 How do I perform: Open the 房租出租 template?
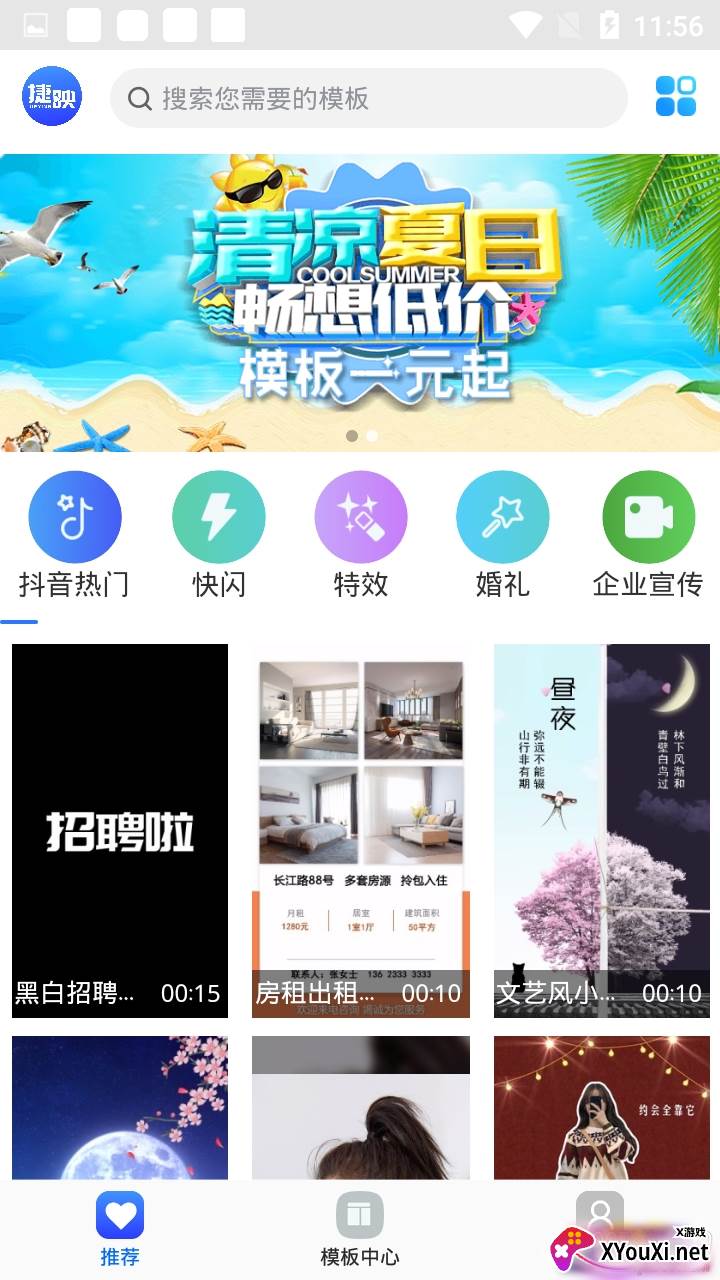tap(361, 830)
